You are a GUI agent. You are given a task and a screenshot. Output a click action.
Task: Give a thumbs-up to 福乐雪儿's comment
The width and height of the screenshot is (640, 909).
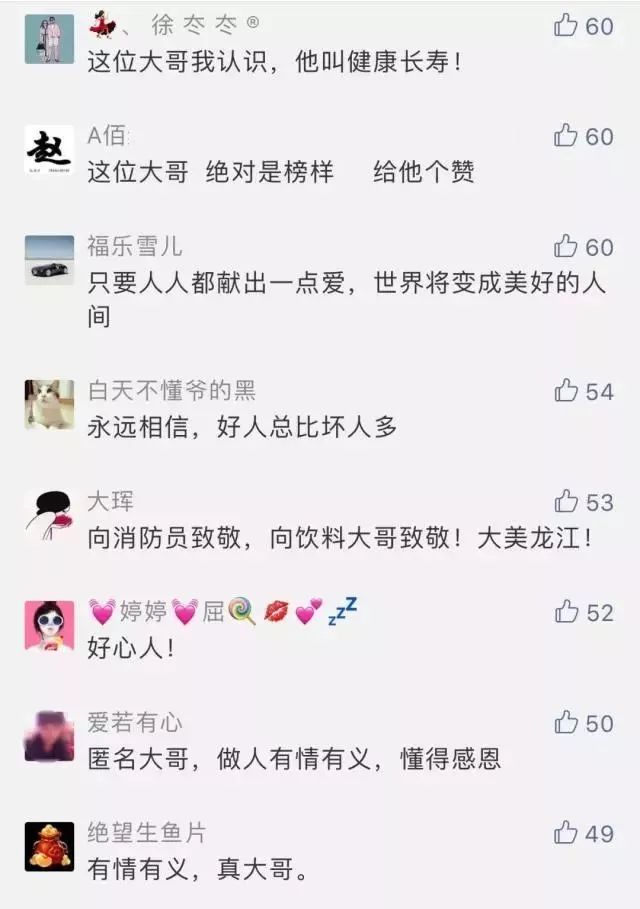click(x=567, y=246)
